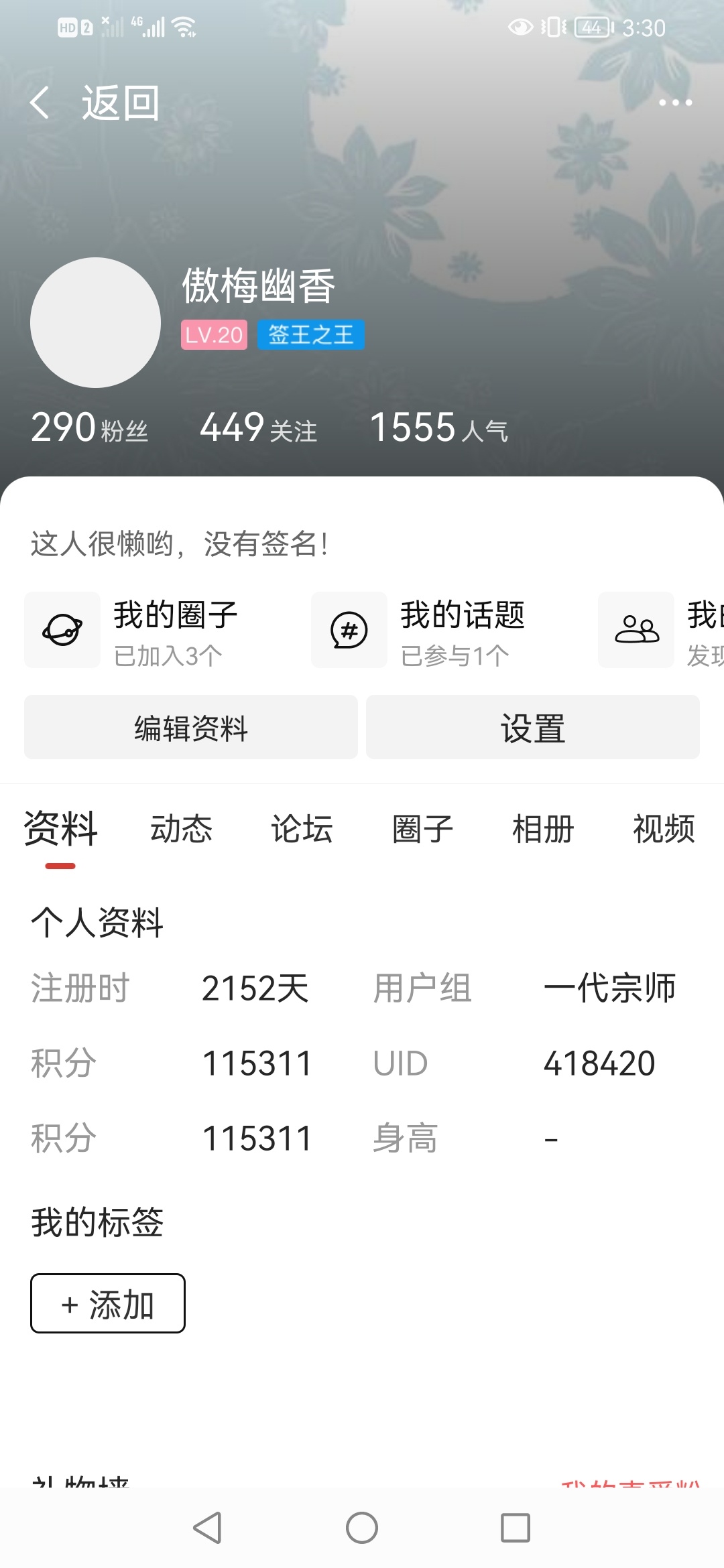Tap the profile avatar circle
The height and width of the screenshot is (1568, 724).
95,322
